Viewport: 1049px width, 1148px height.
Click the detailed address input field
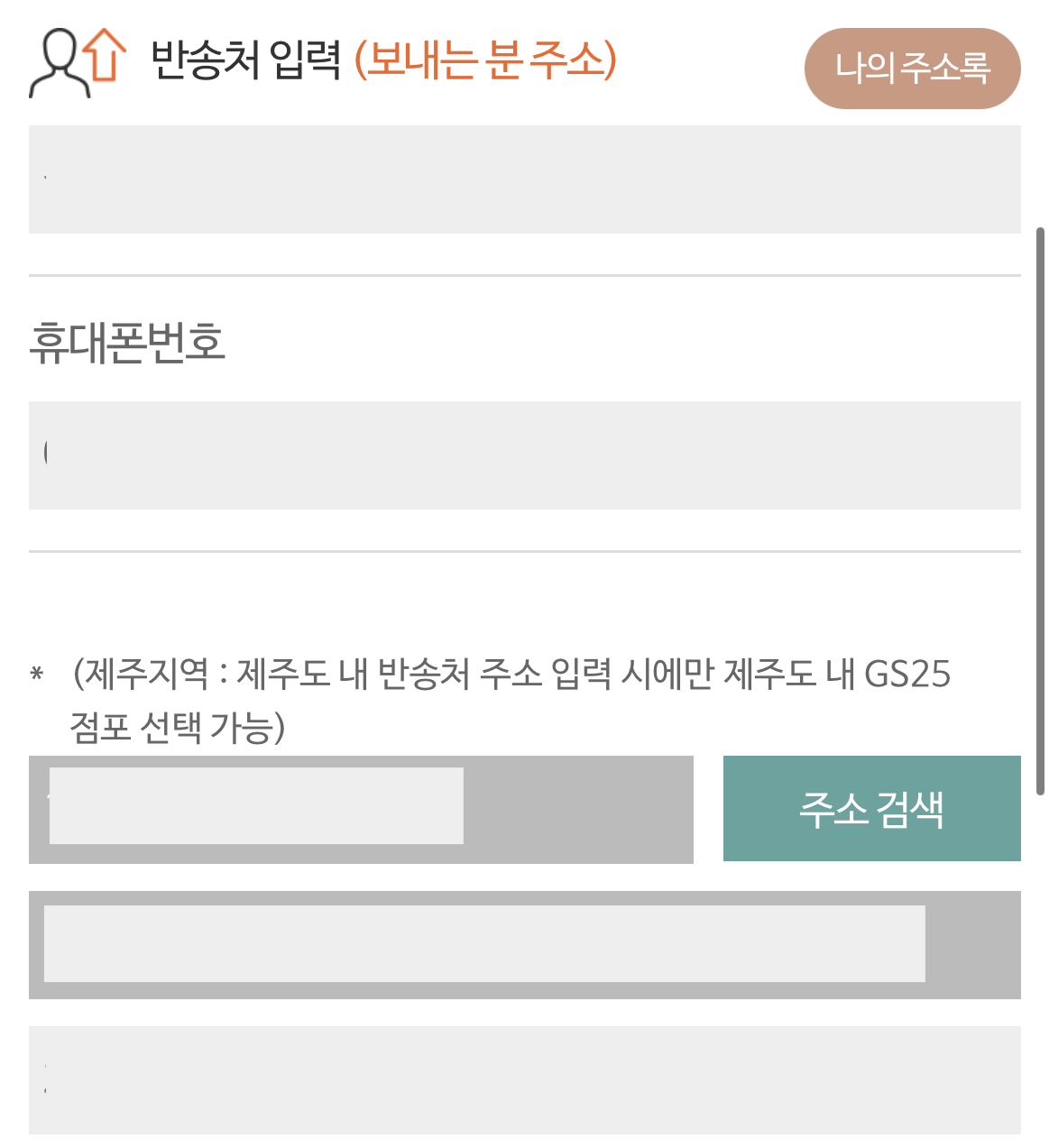click(x=524, y=1079)
